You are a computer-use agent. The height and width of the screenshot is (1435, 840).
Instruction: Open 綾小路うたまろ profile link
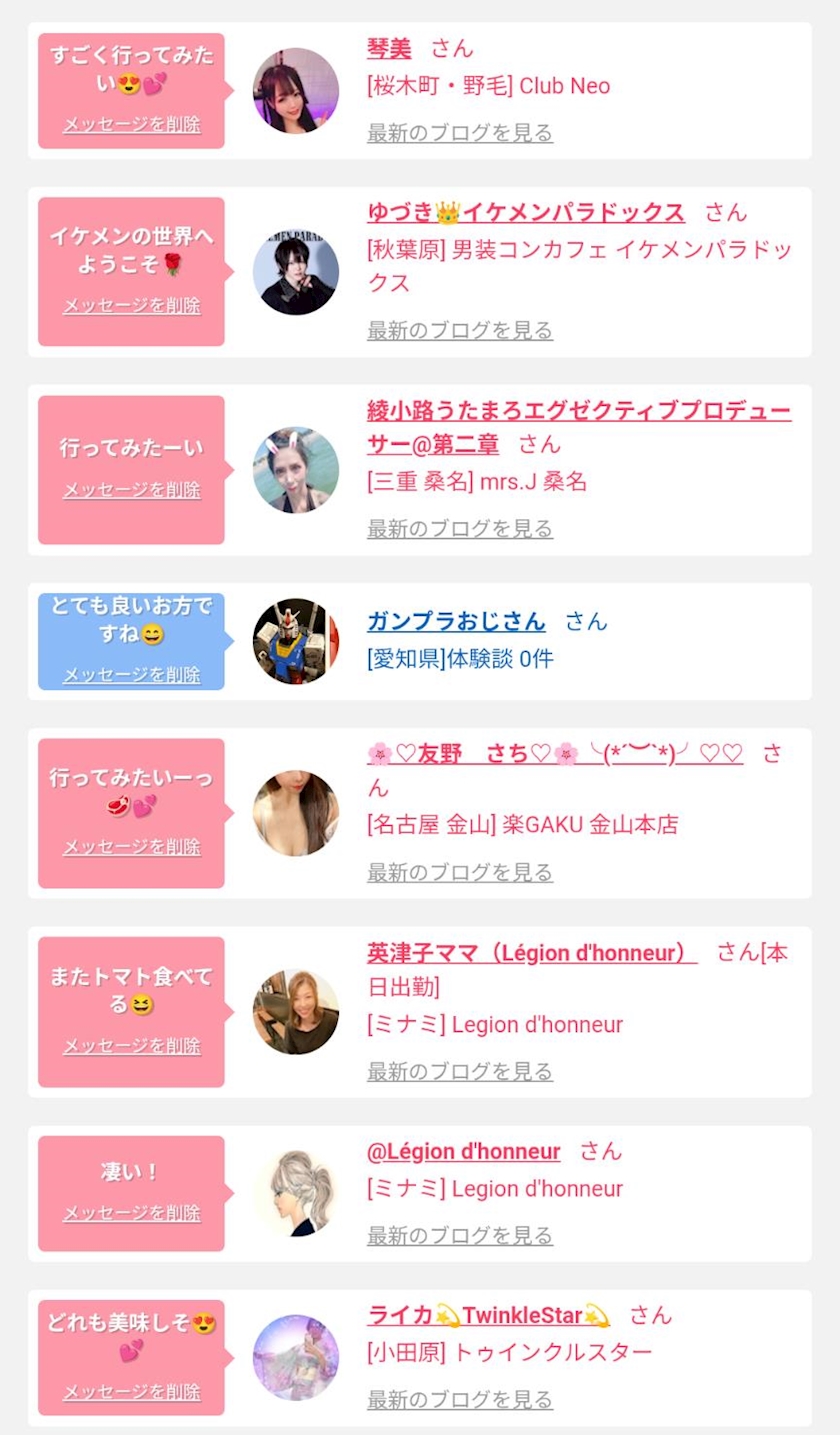click(x=578, y=412)
